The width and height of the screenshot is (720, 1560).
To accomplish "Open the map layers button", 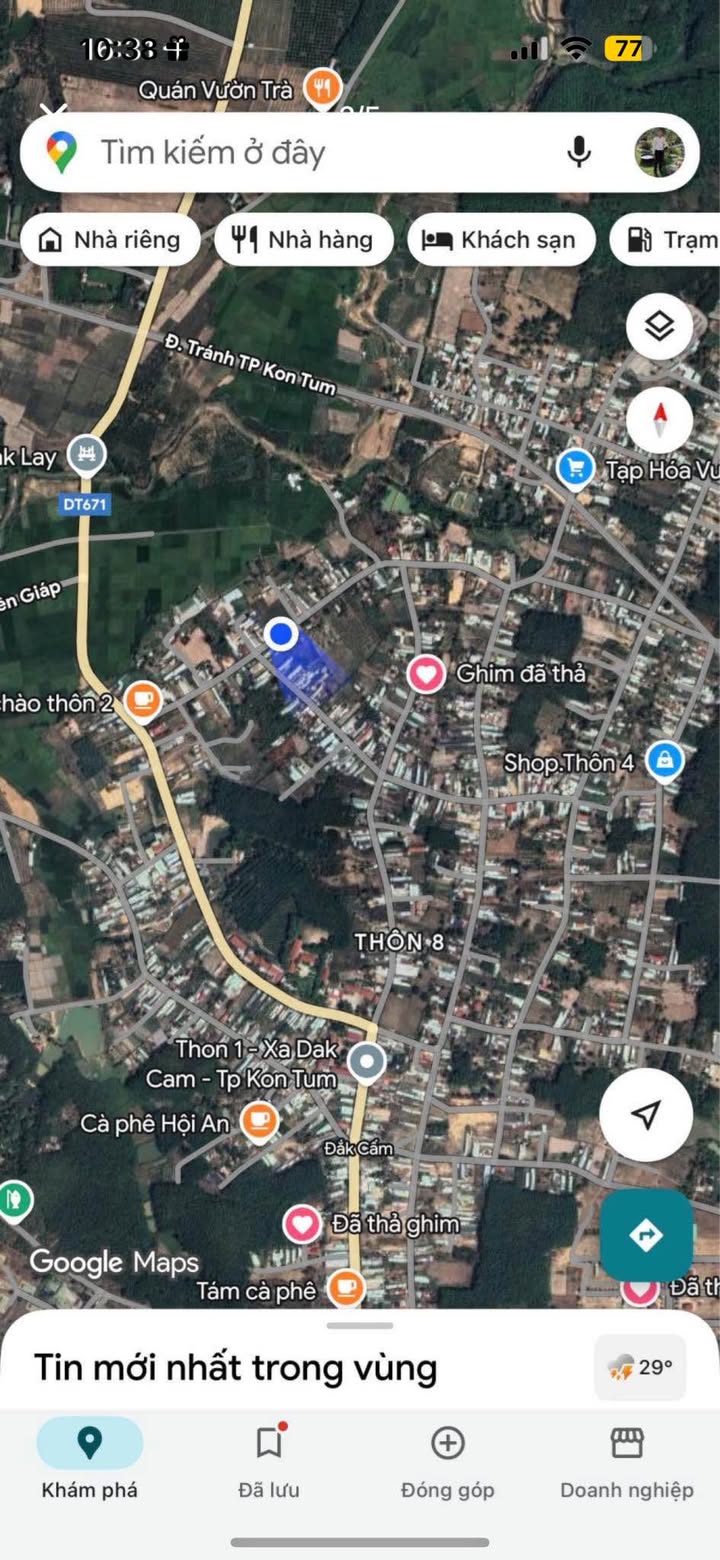I will (659, 326).
